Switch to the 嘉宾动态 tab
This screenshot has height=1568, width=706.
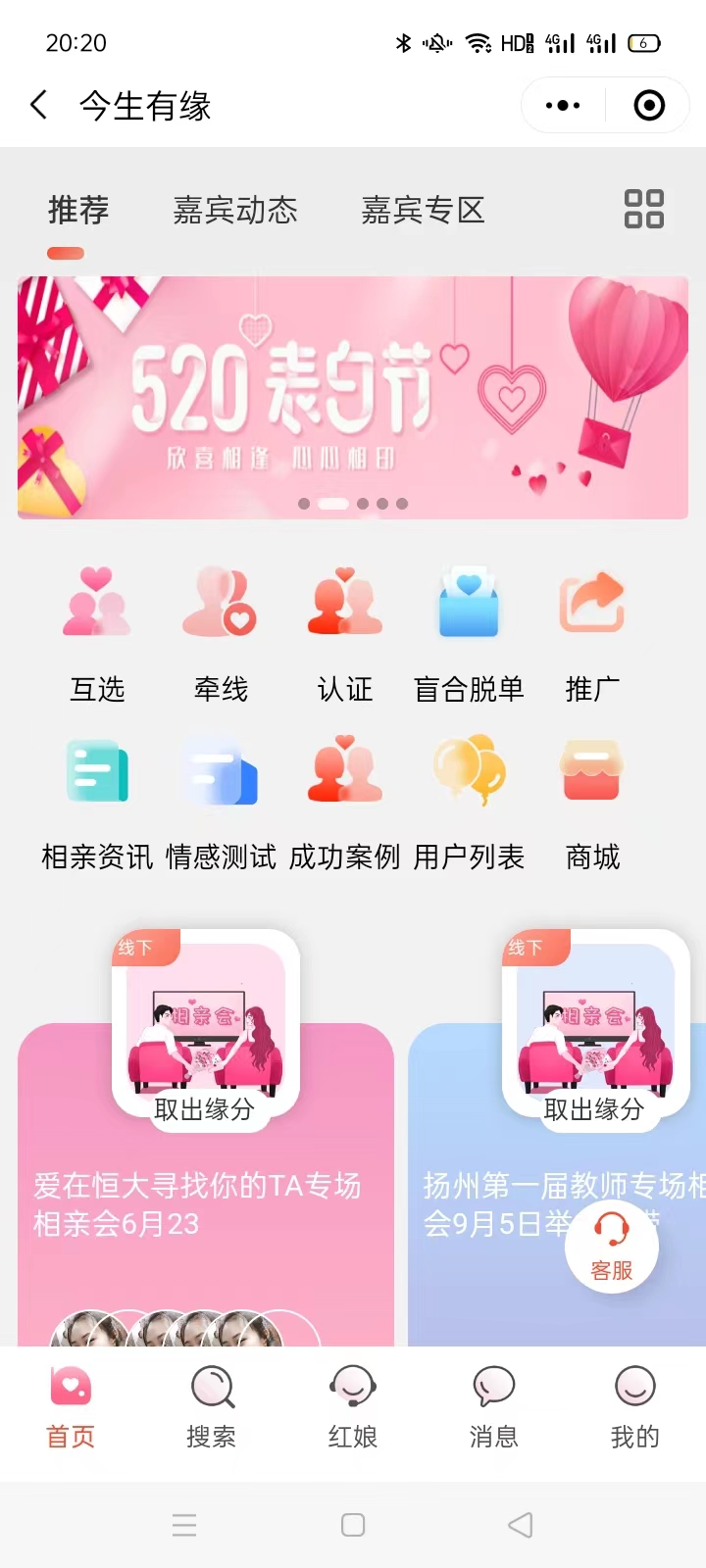[x=235, y=210]
